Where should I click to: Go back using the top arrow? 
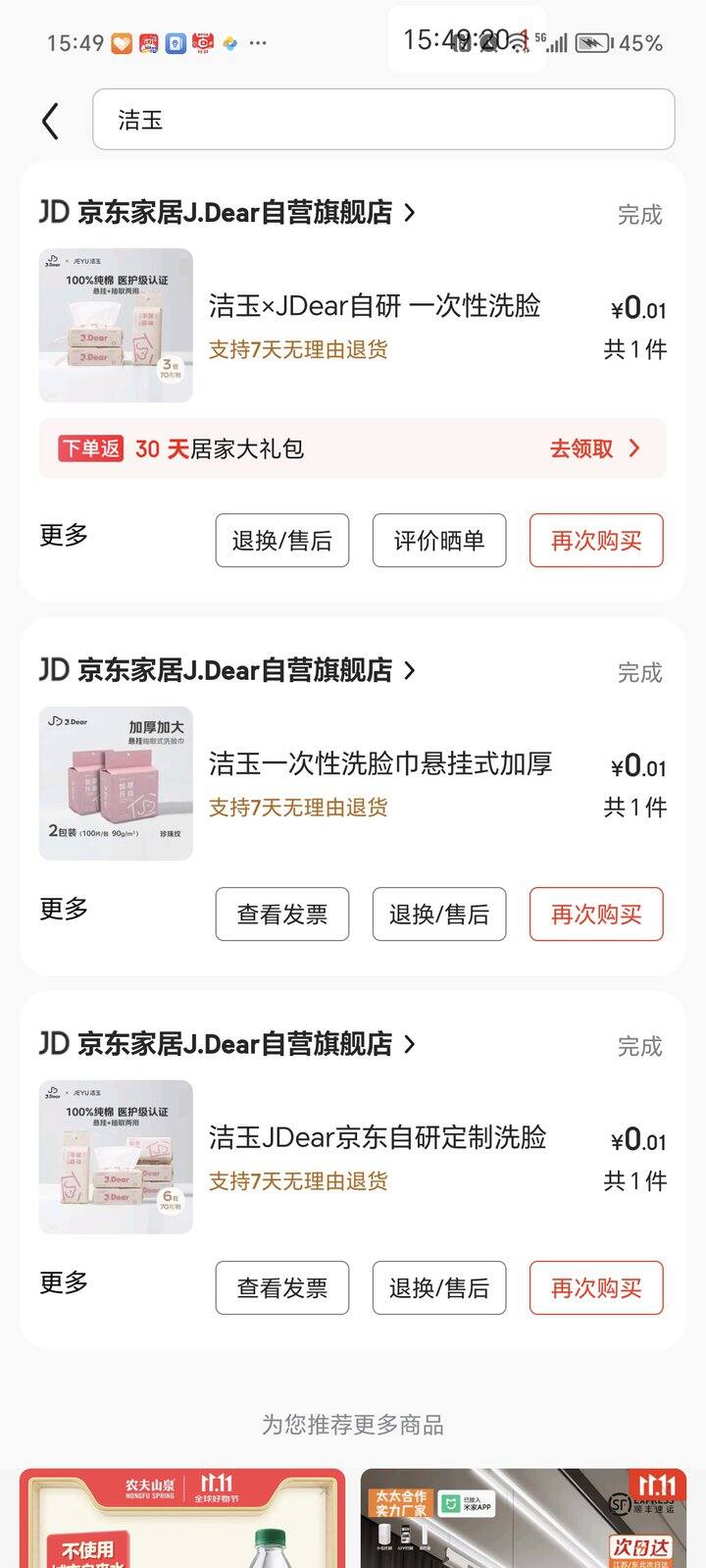(51, 121)
